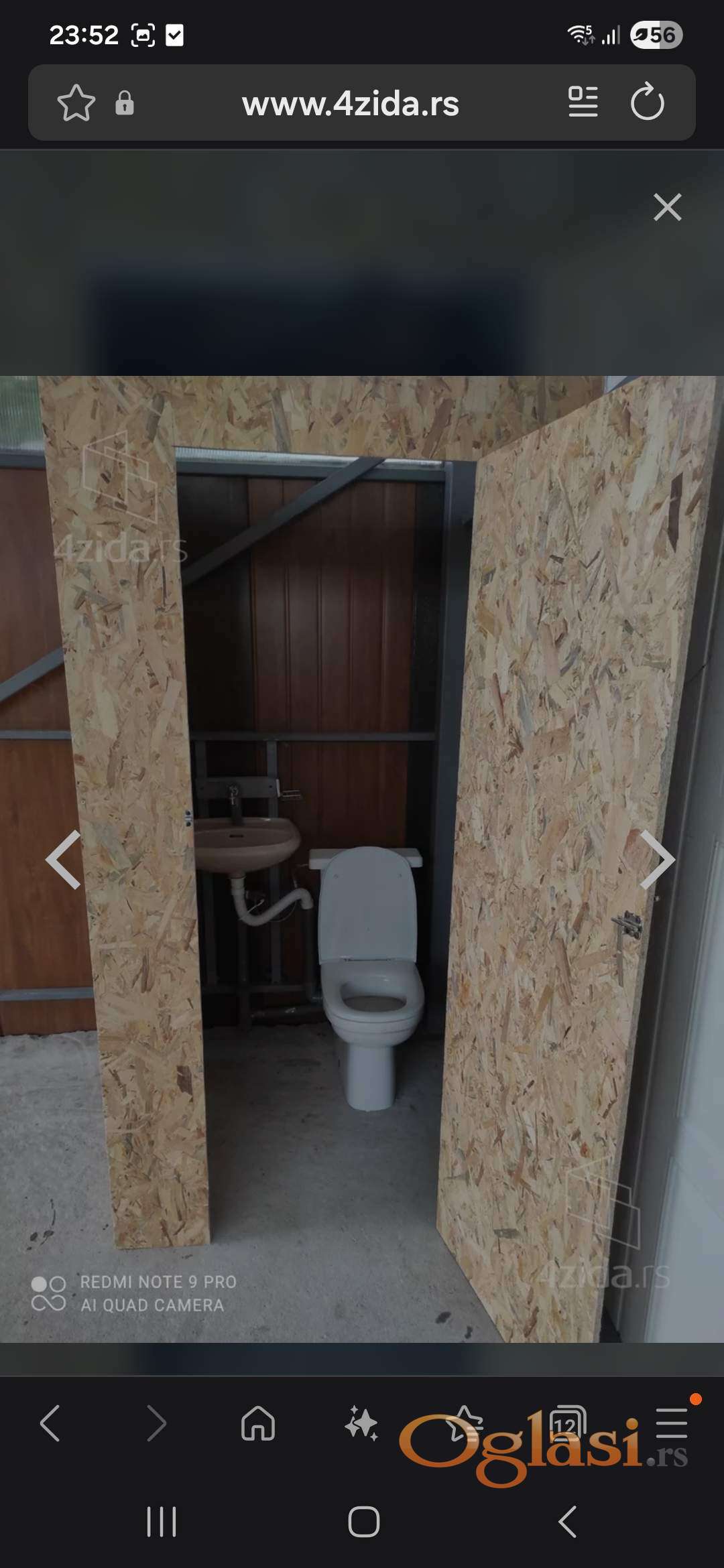The height and width of the screenshot is (1568, 724).
Task: Open reader mode for this page
Action: click(x=583, y=103)
